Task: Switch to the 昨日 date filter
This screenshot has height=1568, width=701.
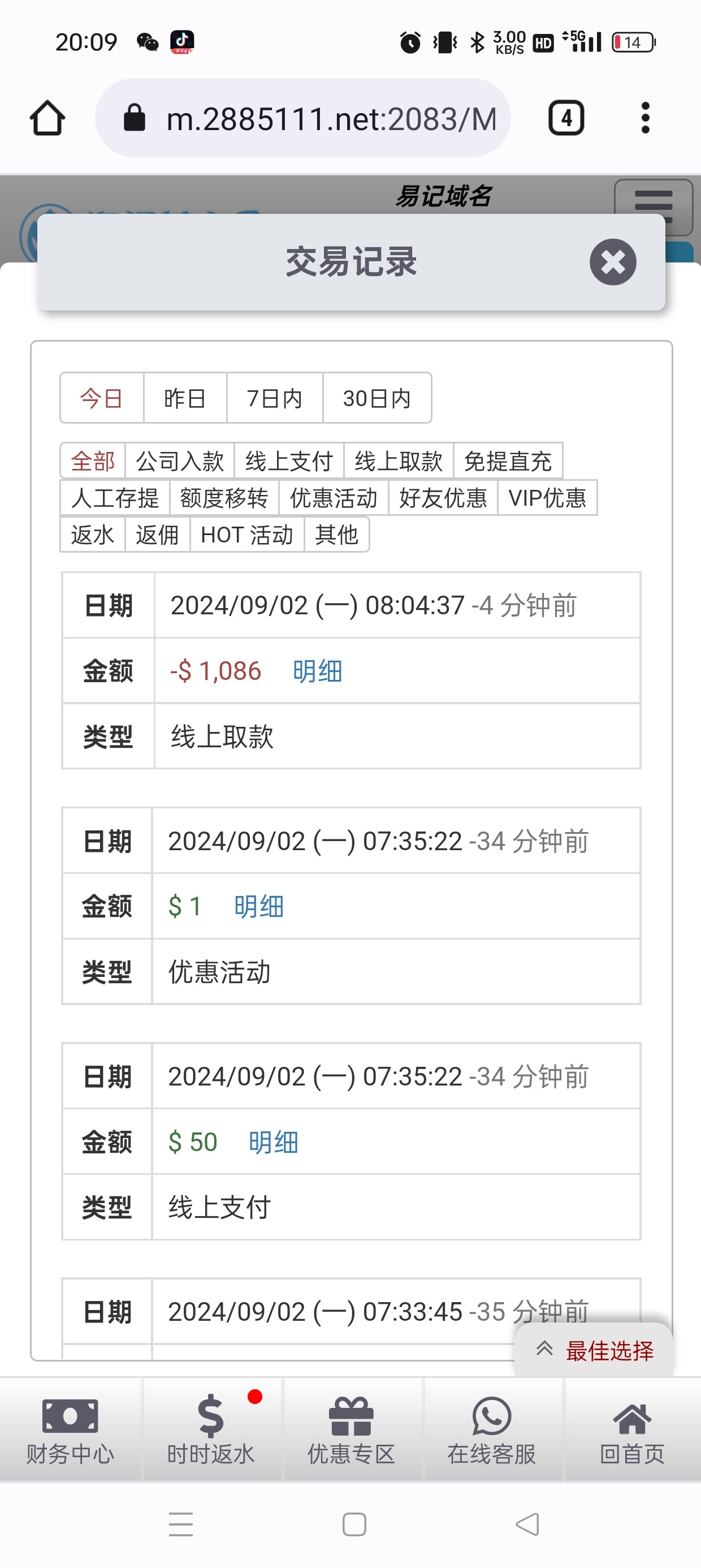Action: 185,398
